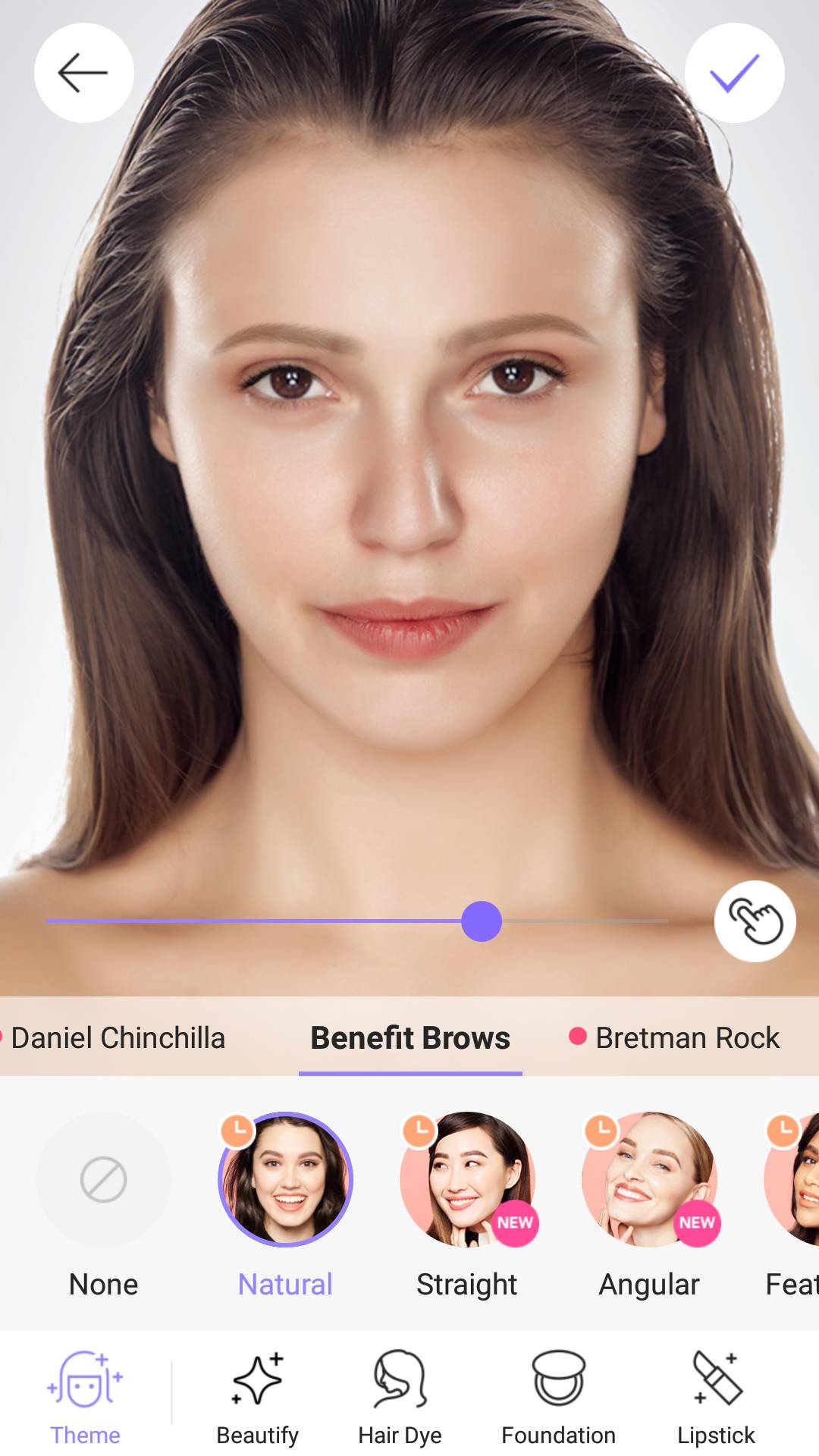Open Foundation options
819x1456 pixels.
[x=558, y=1397]
